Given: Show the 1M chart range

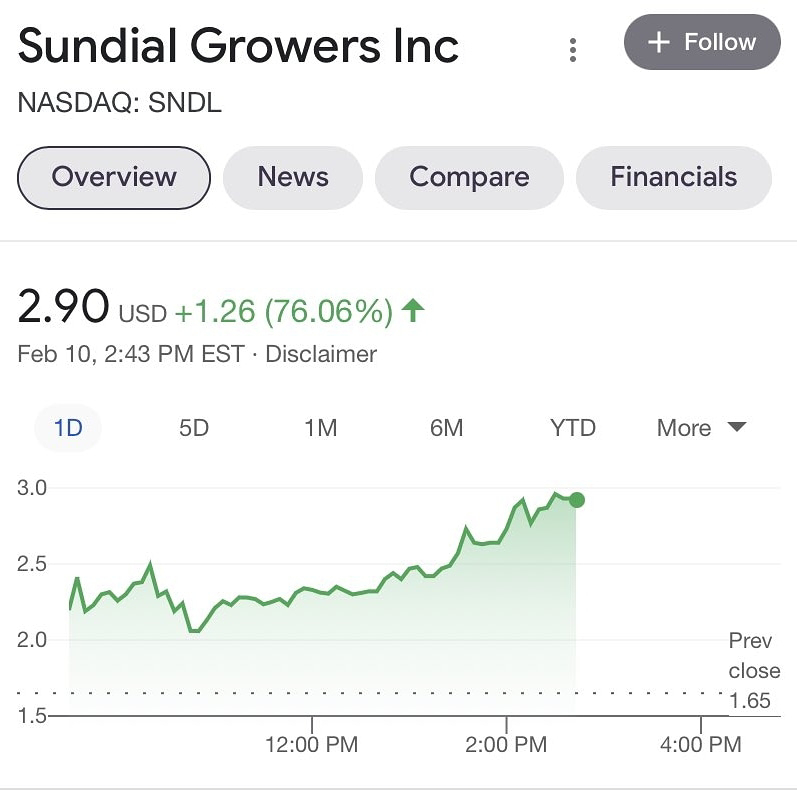Looking at the screenshot, I should (320, 428).
